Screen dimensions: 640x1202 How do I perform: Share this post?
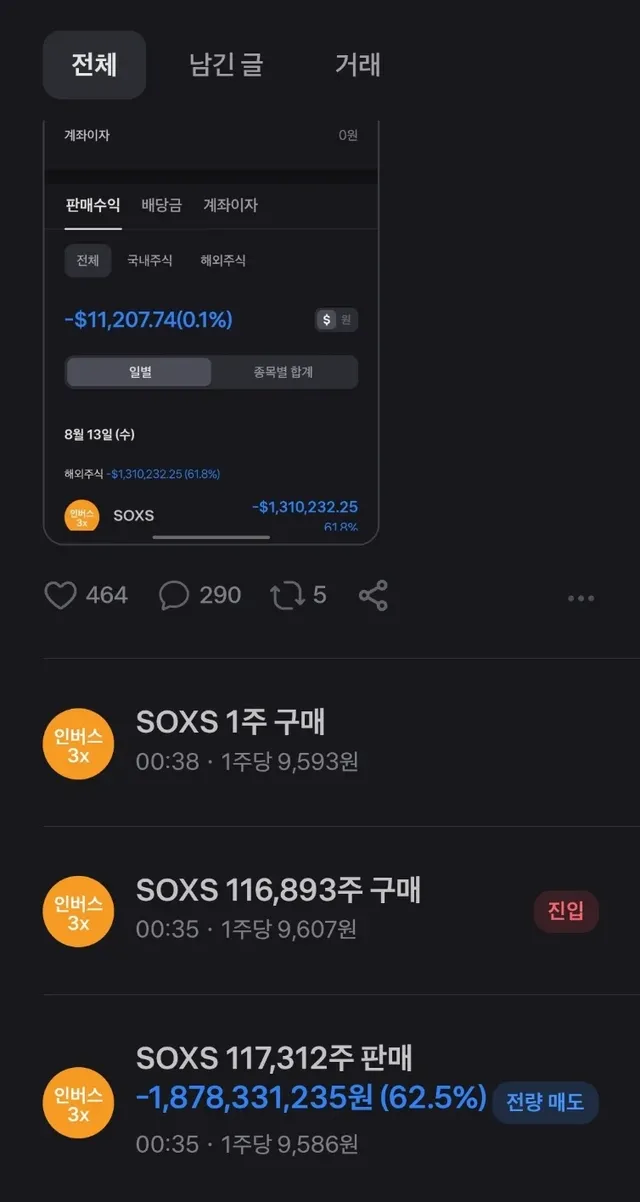(x=373, y=596)
